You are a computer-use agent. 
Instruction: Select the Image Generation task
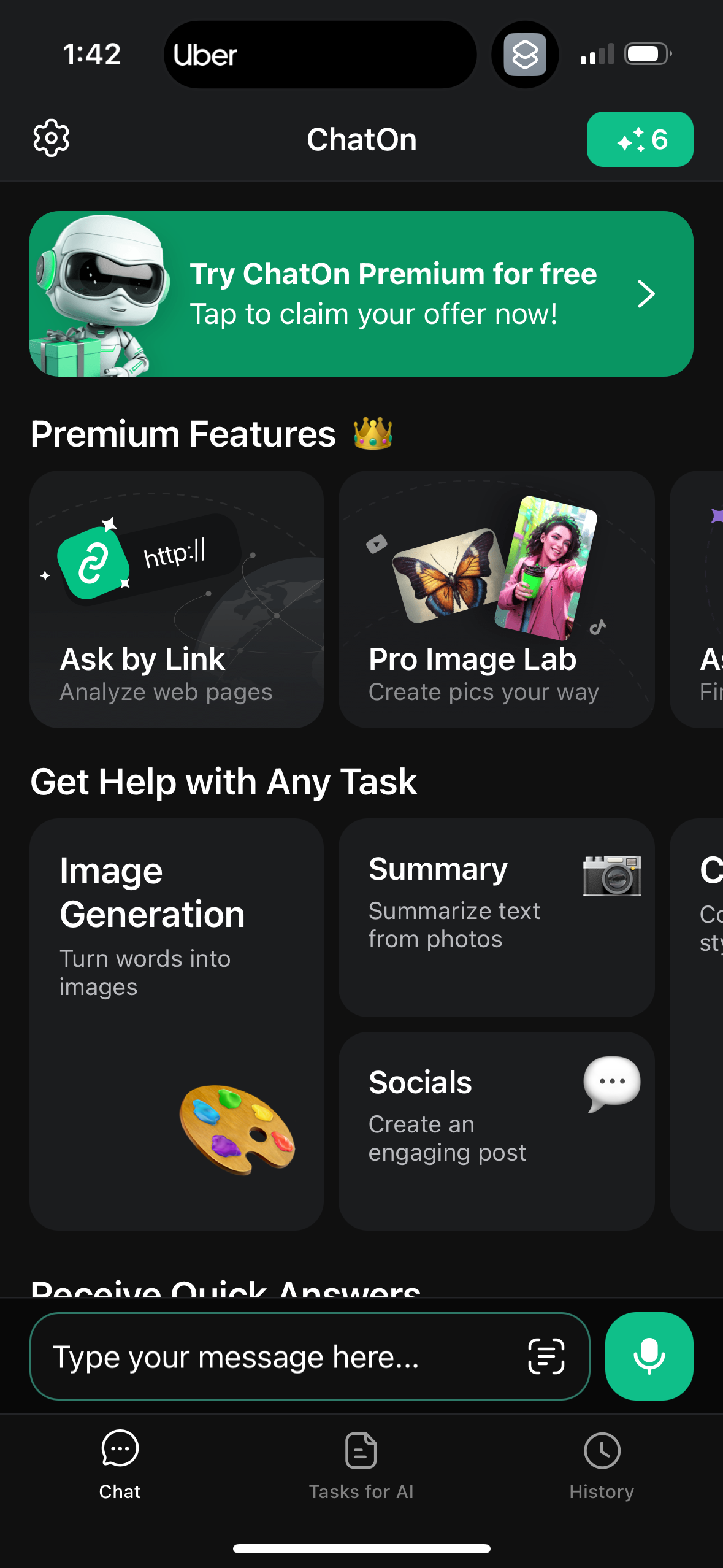click(x=177, y=1024)
